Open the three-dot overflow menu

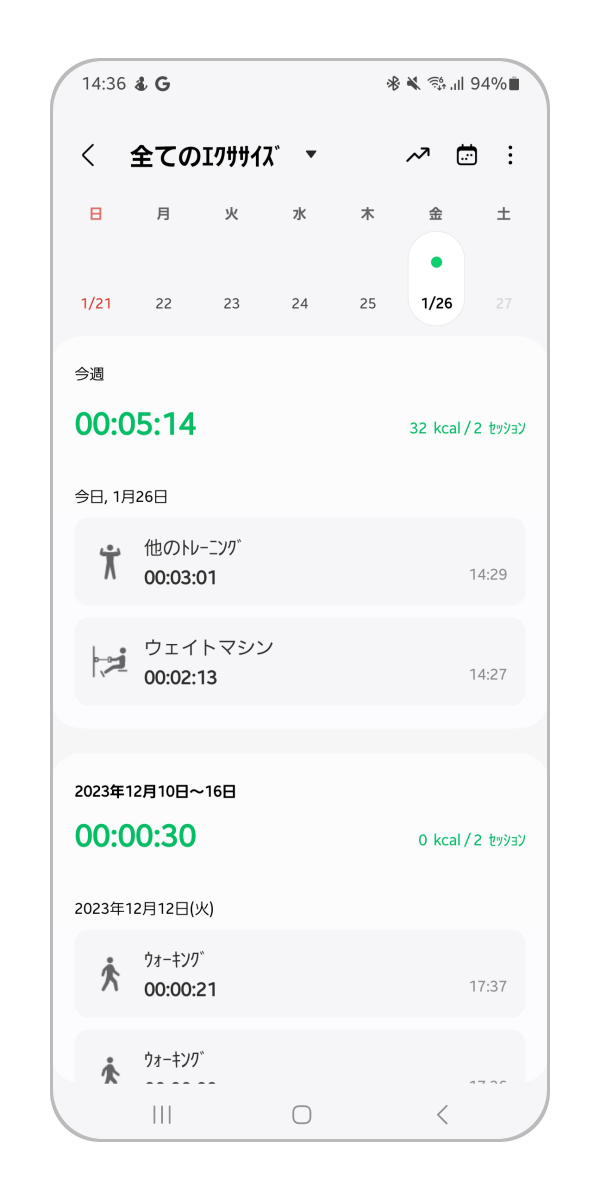(510, 155)
